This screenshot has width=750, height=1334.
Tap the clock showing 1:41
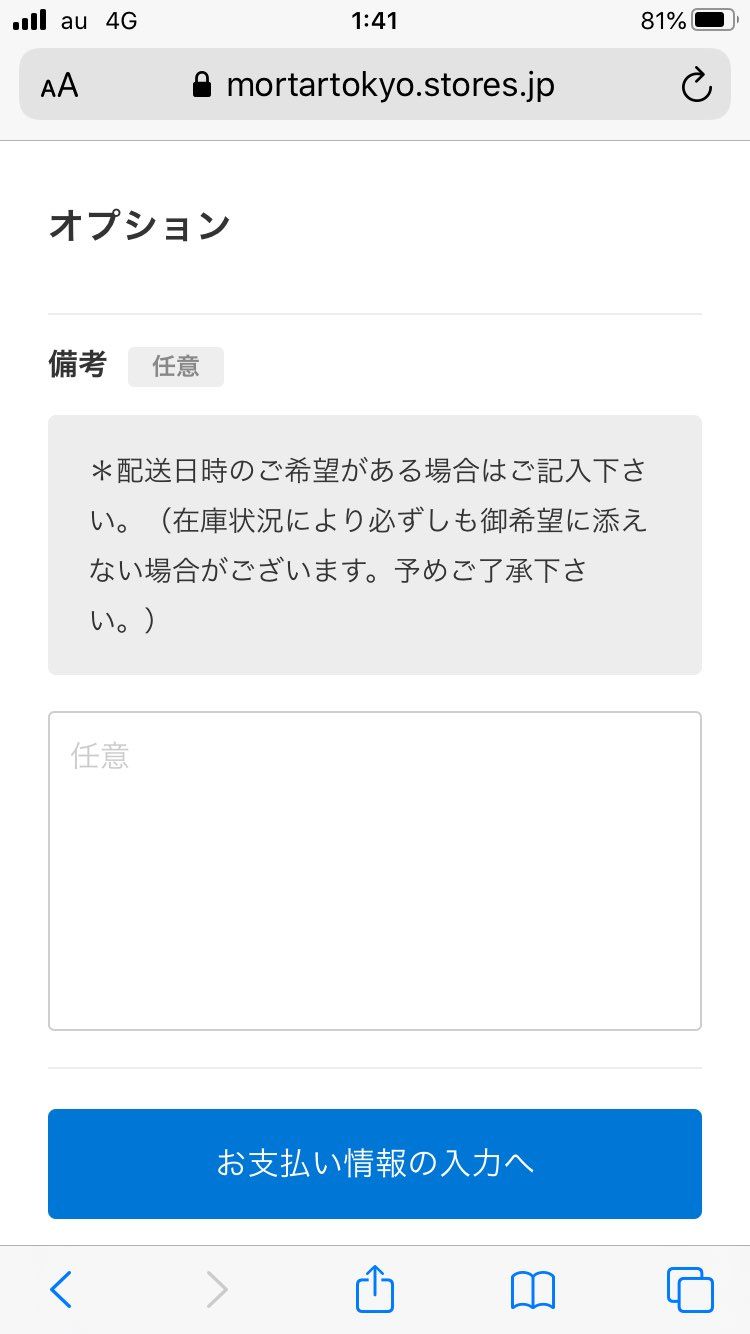click(x=374, y=18)
